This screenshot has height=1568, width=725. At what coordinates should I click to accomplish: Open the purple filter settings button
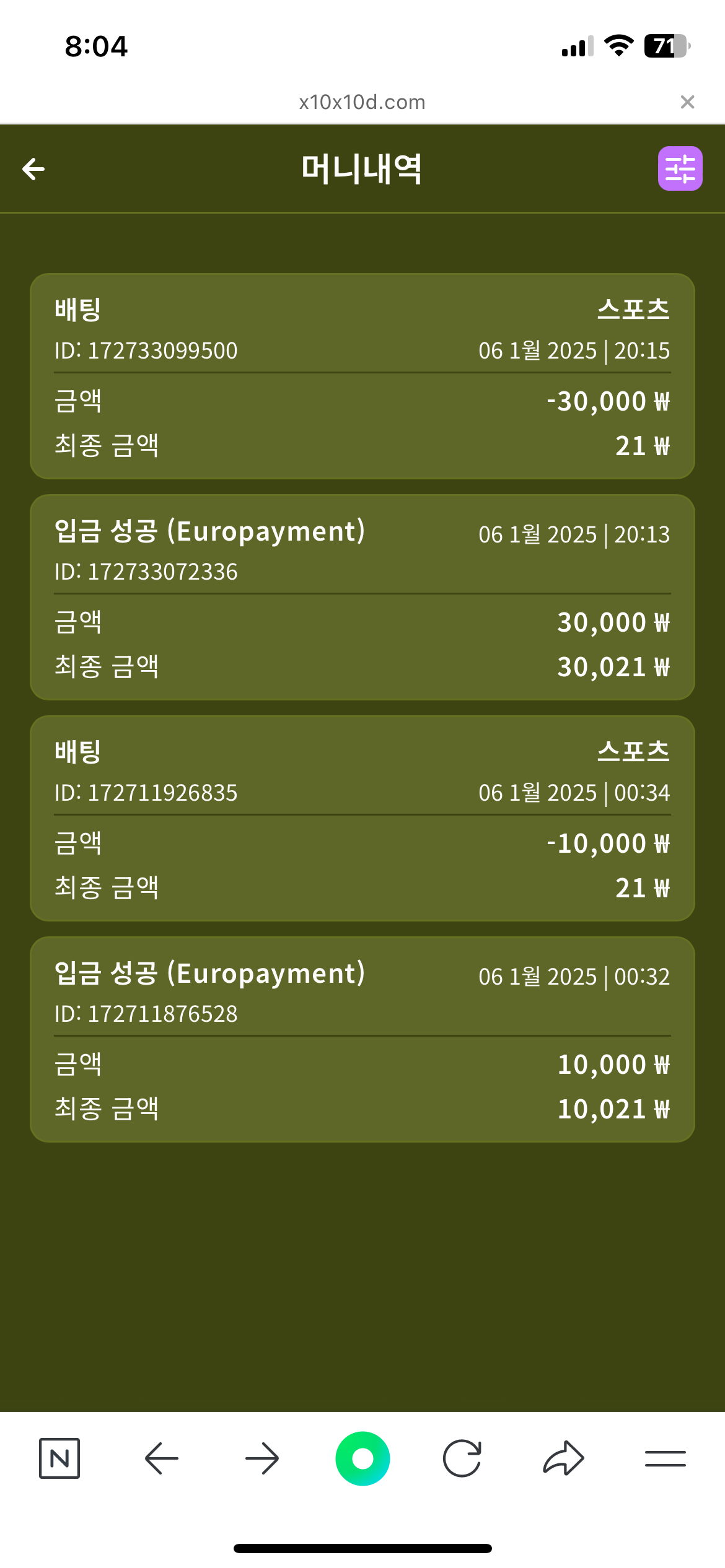coord(680,168)
